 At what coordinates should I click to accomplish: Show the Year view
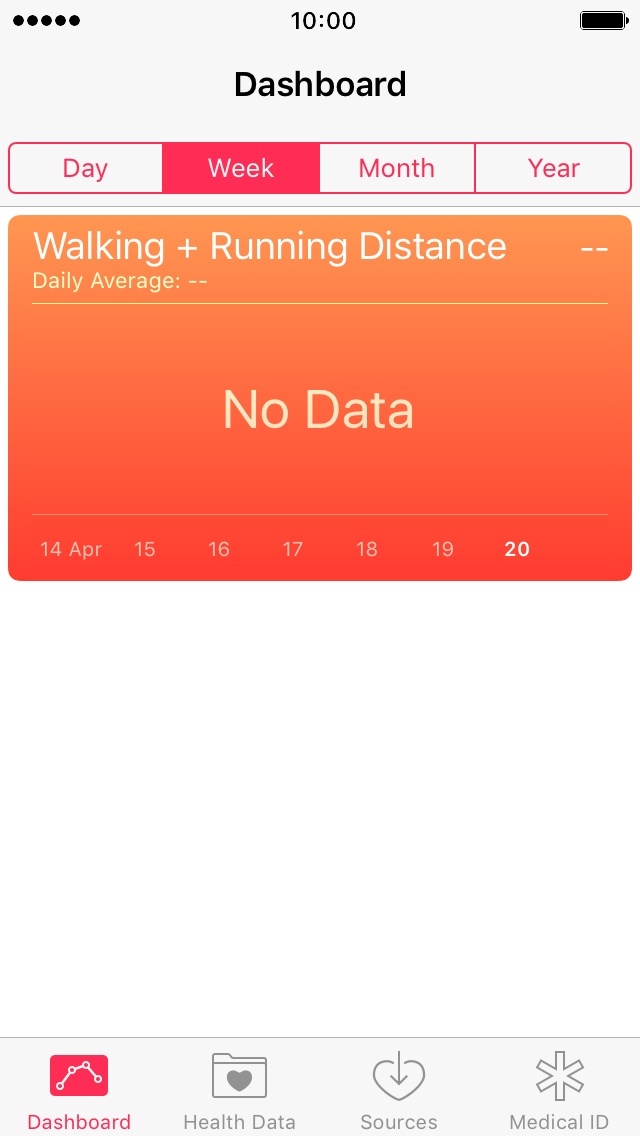click(554, 168)
